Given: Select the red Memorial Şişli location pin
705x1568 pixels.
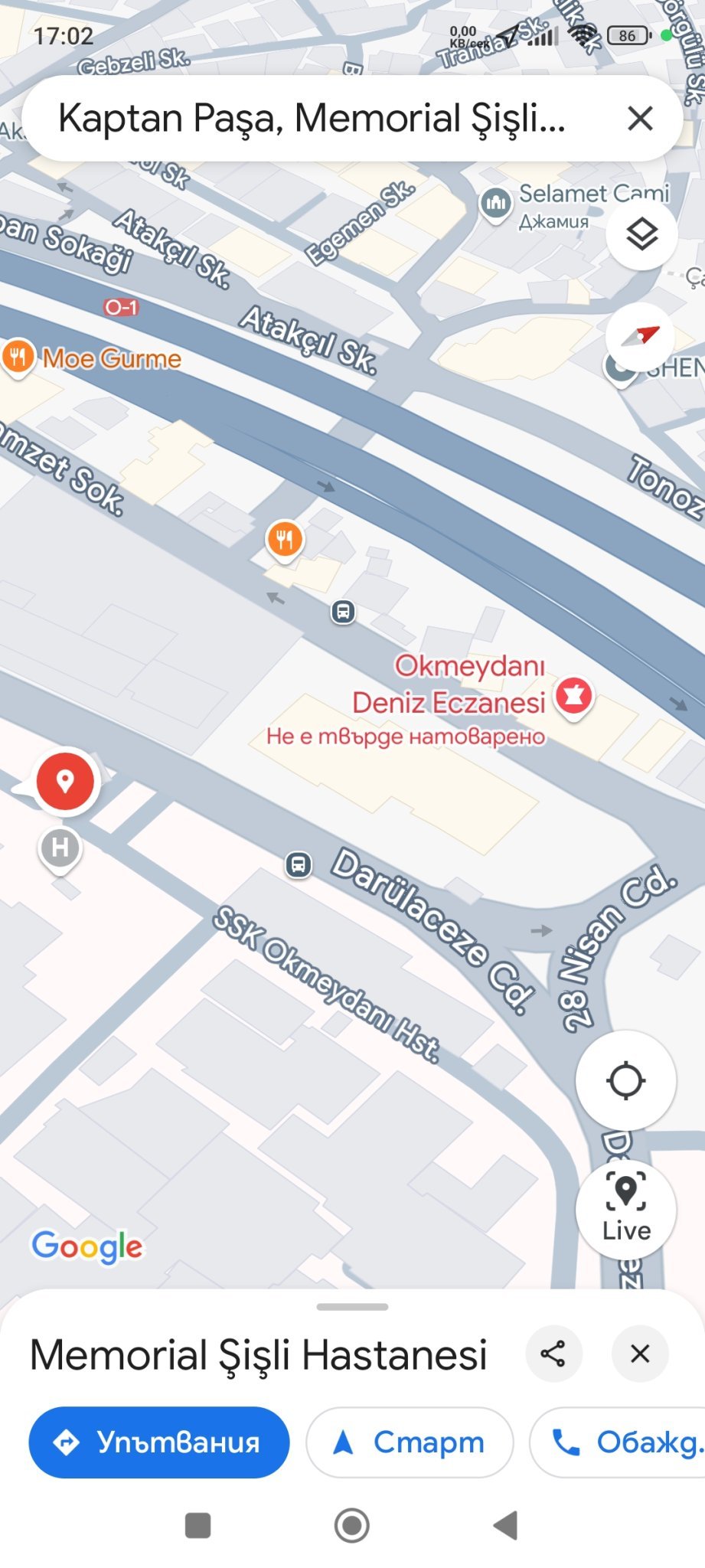Looking at the screenshot, I should point(65,782).
